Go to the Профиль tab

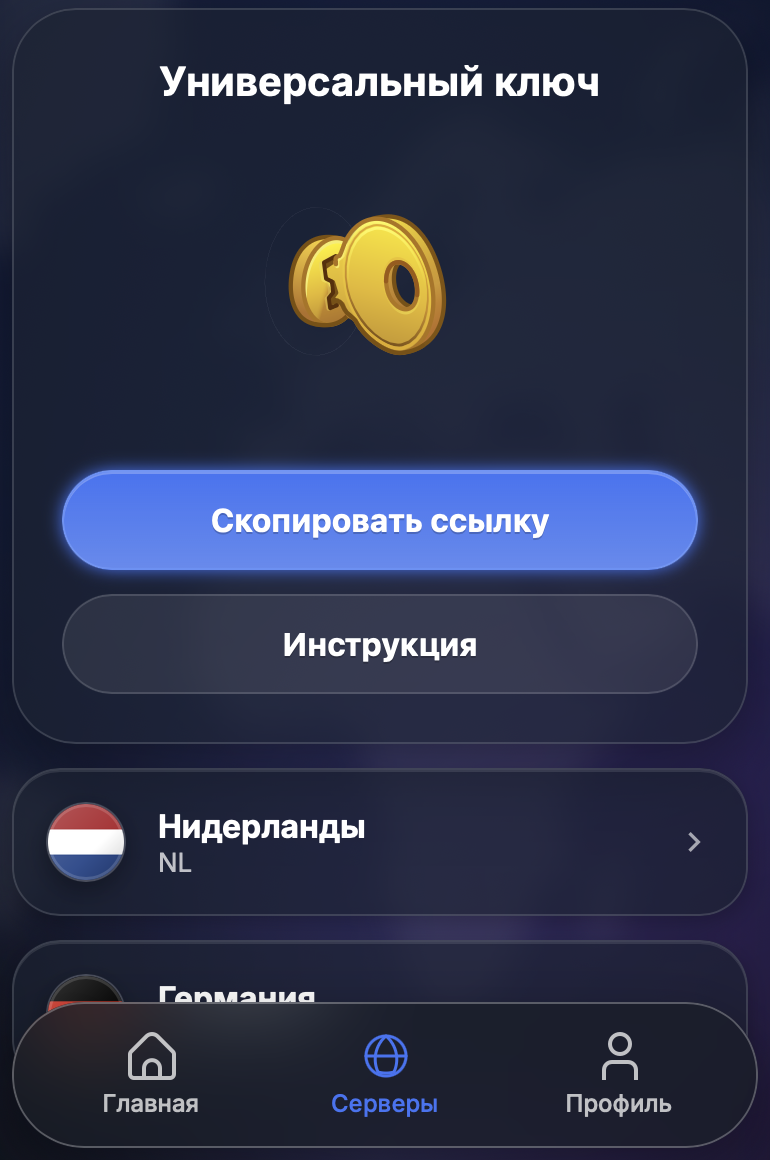pos(618,1075)
